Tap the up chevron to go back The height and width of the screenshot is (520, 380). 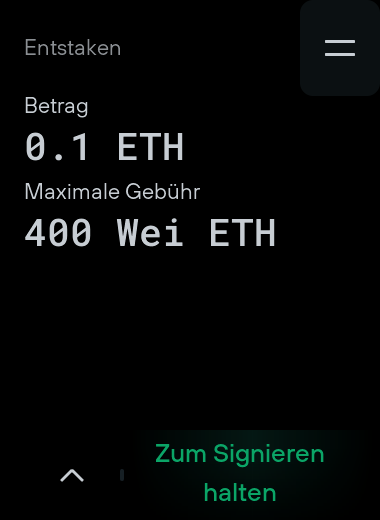point(72,475)
